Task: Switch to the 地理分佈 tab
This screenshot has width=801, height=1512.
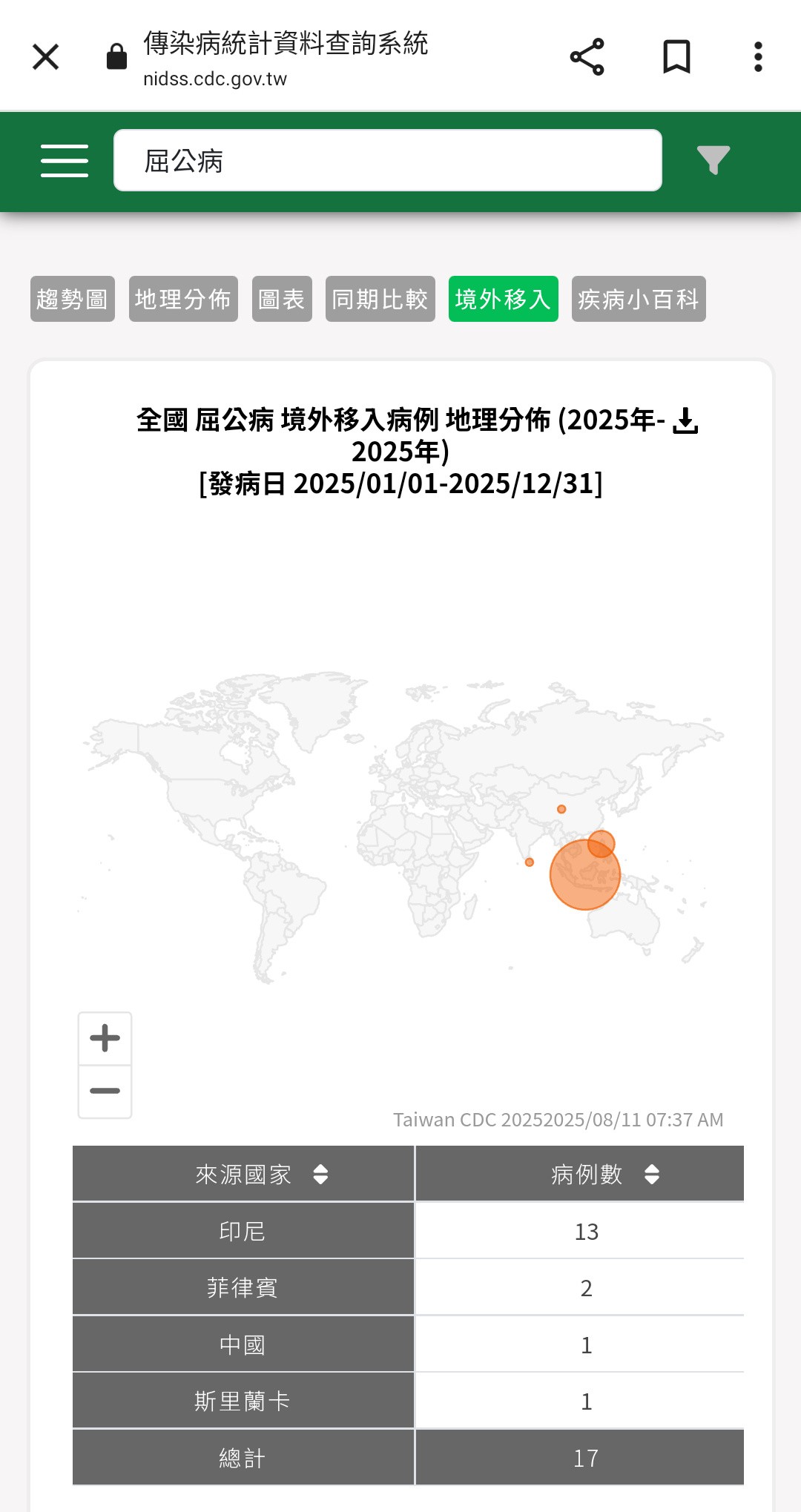Action: pos(183,299)
